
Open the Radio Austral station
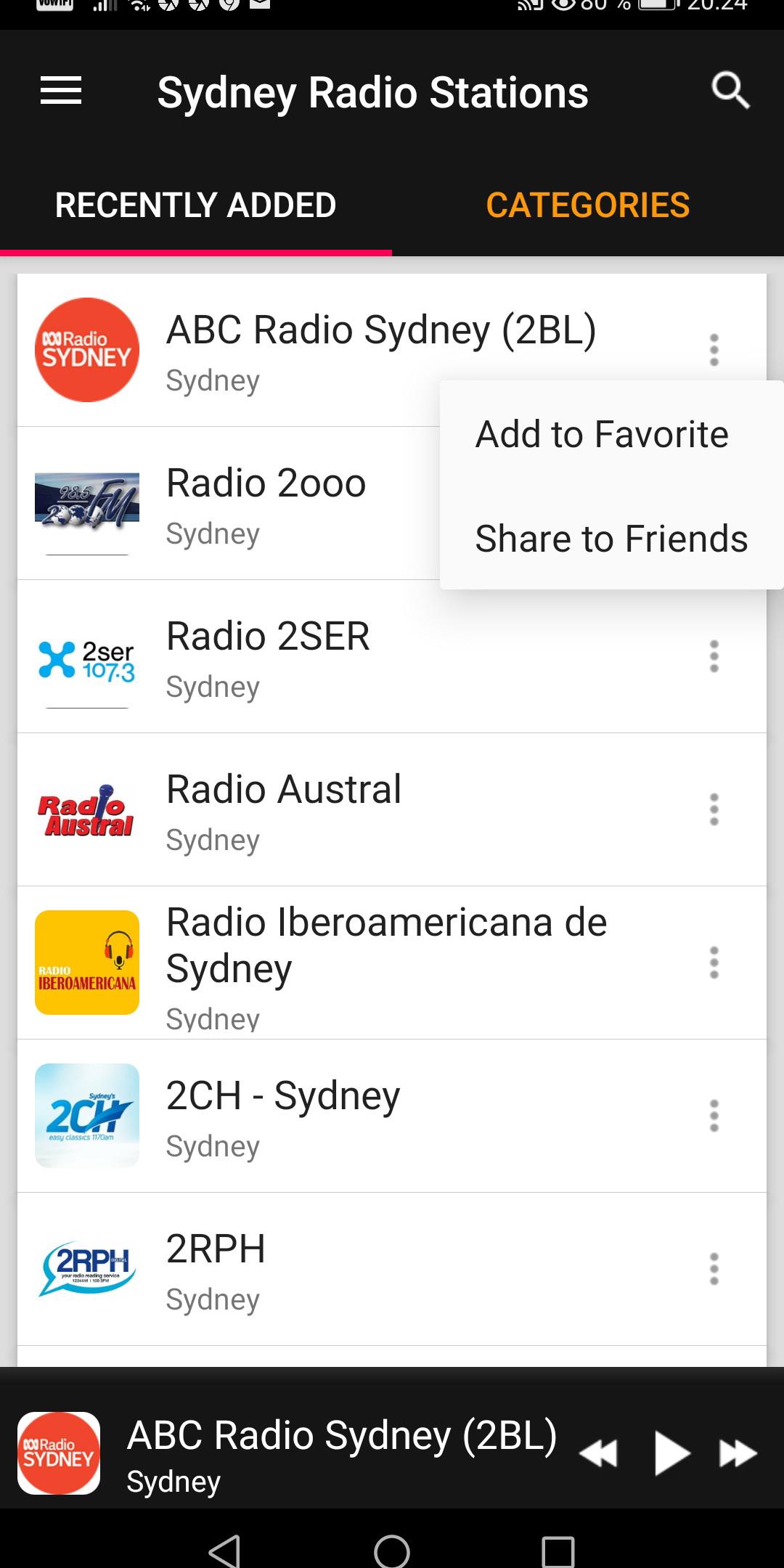[392, 809]
